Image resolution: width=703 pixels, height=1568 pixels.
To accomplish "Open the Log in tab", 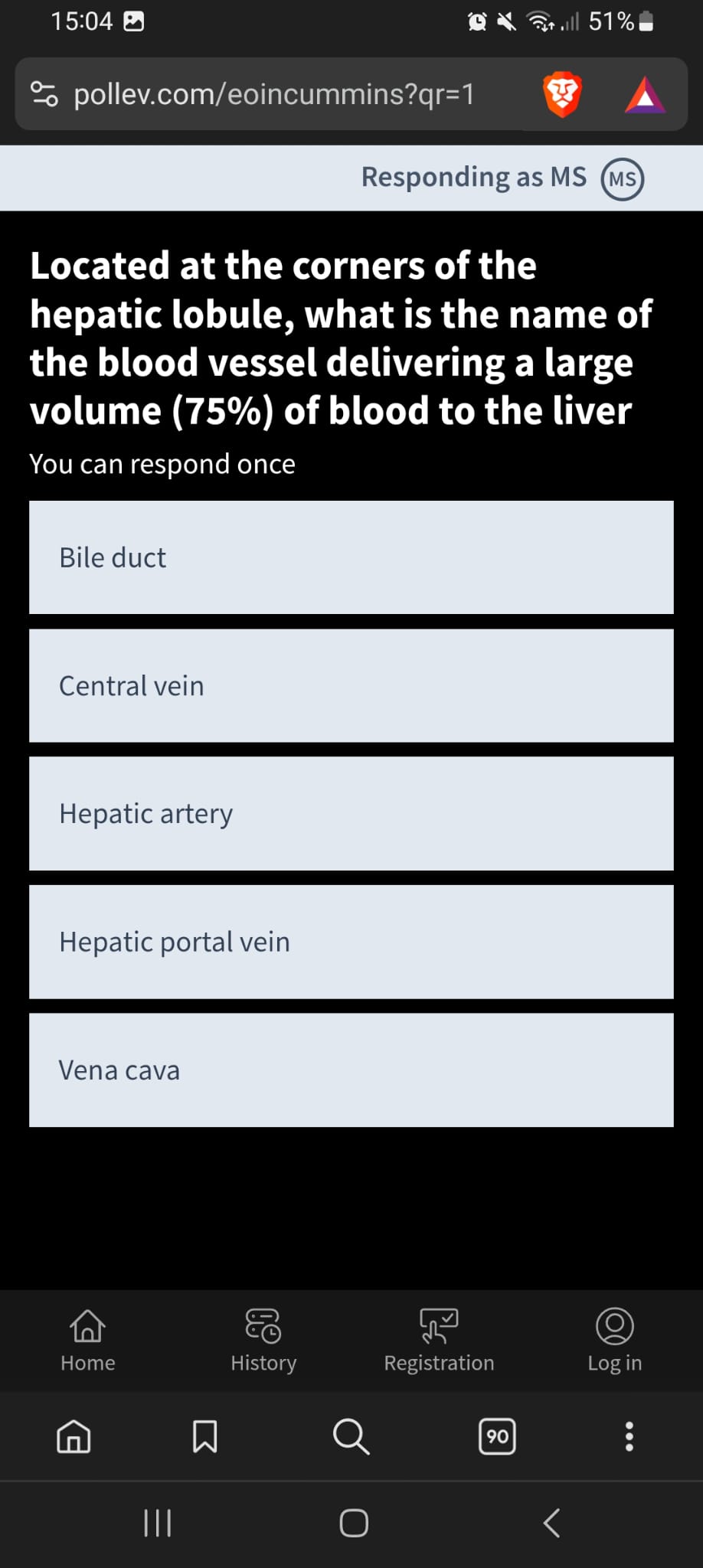I will (x=615, y=1340).
